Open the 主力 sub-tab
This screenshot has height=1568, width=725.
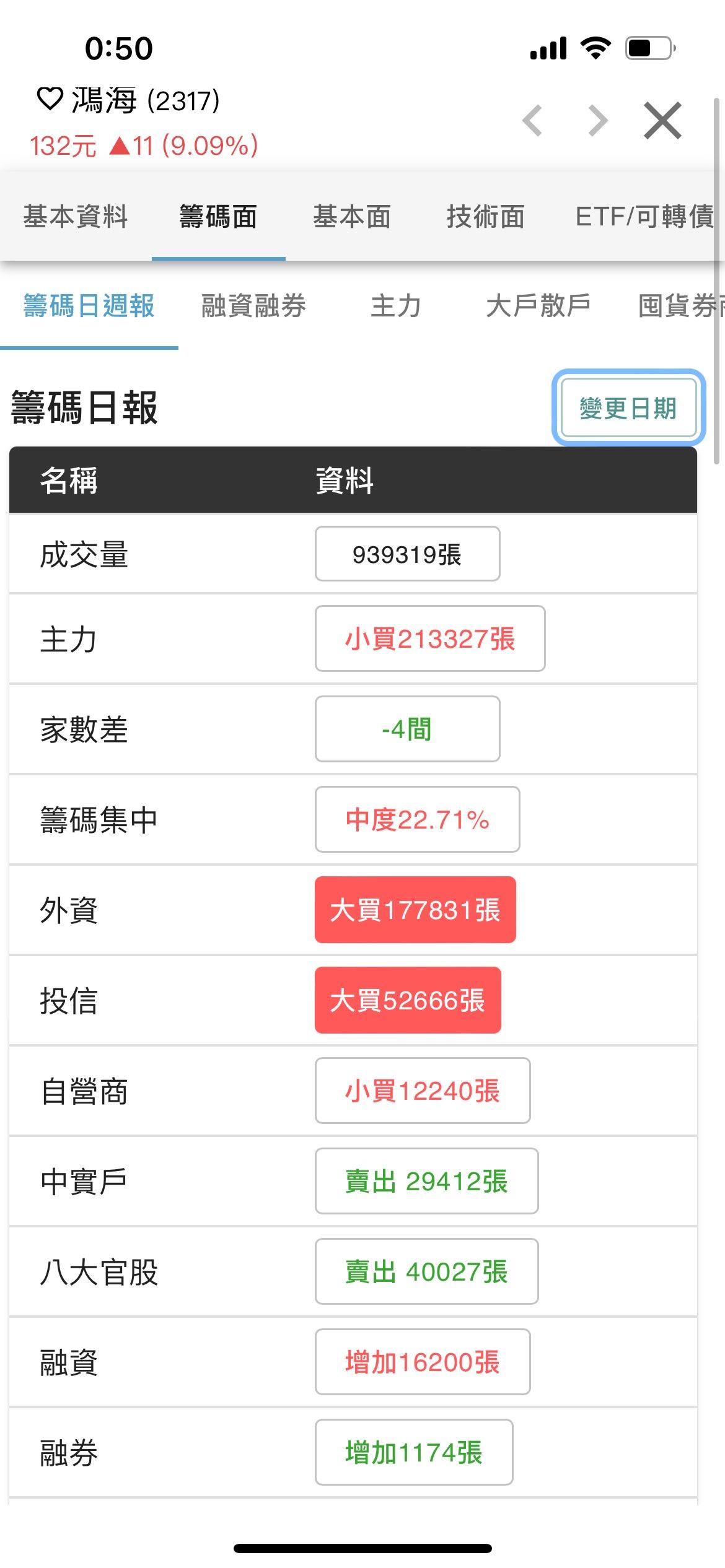pyautogui.click(x=396, y=307)
